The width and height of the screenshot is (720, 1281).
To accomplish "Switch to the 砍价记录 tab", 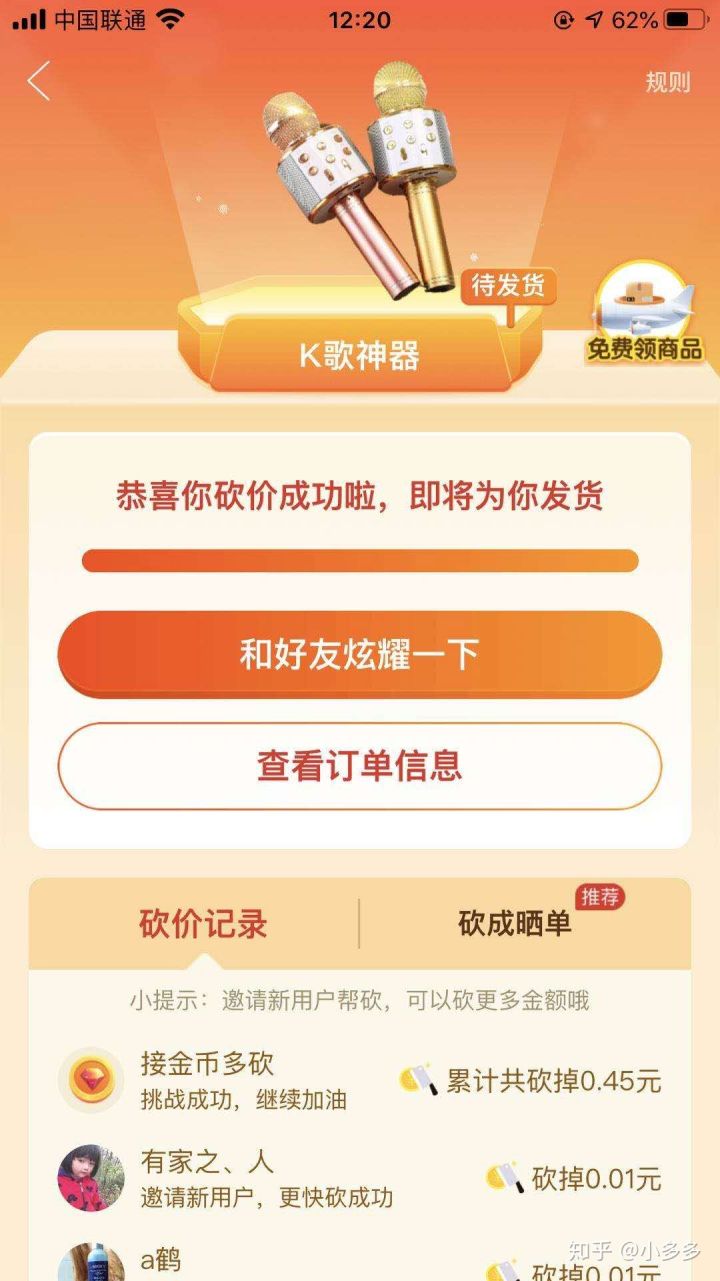I will 203,923.
